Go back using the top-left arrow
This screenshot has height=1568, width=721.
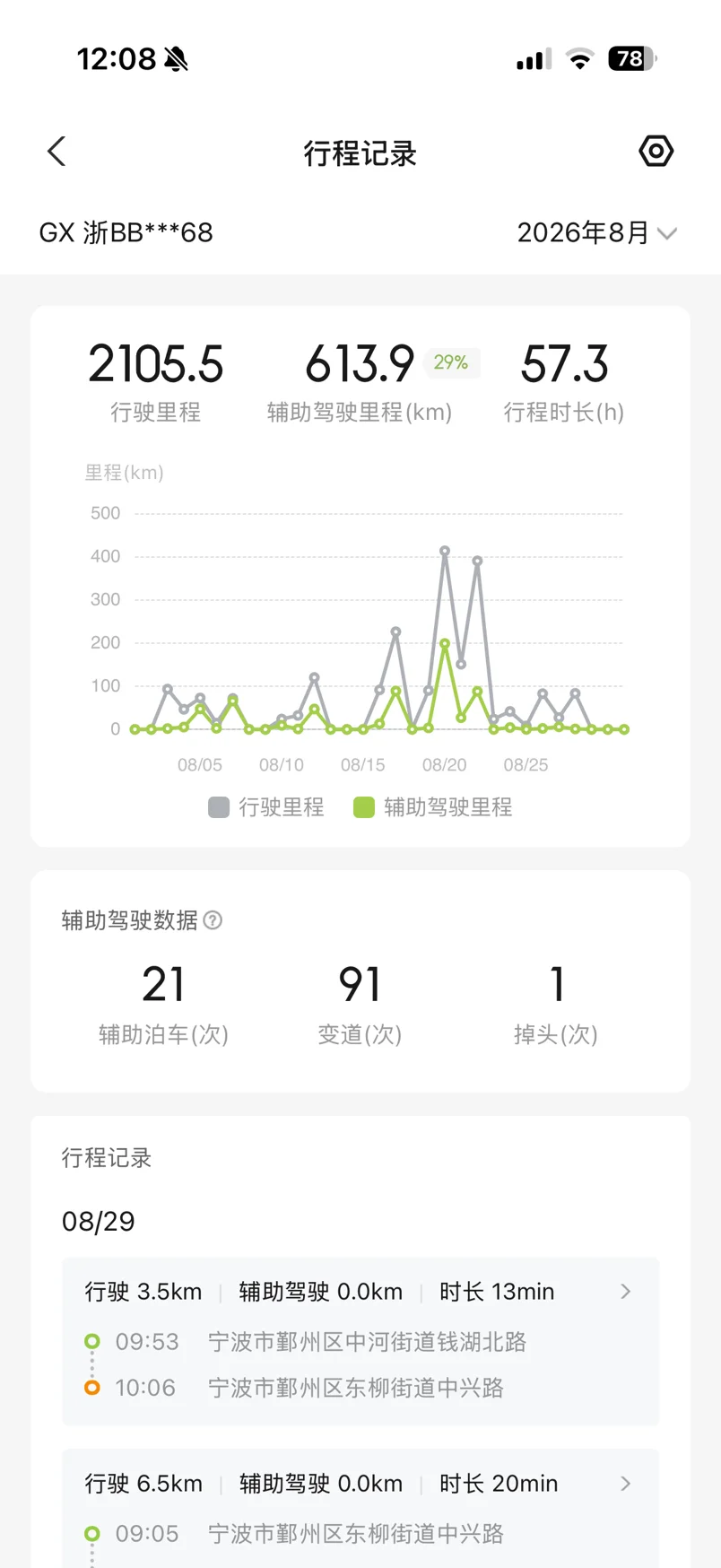click(x=57, y=152)
